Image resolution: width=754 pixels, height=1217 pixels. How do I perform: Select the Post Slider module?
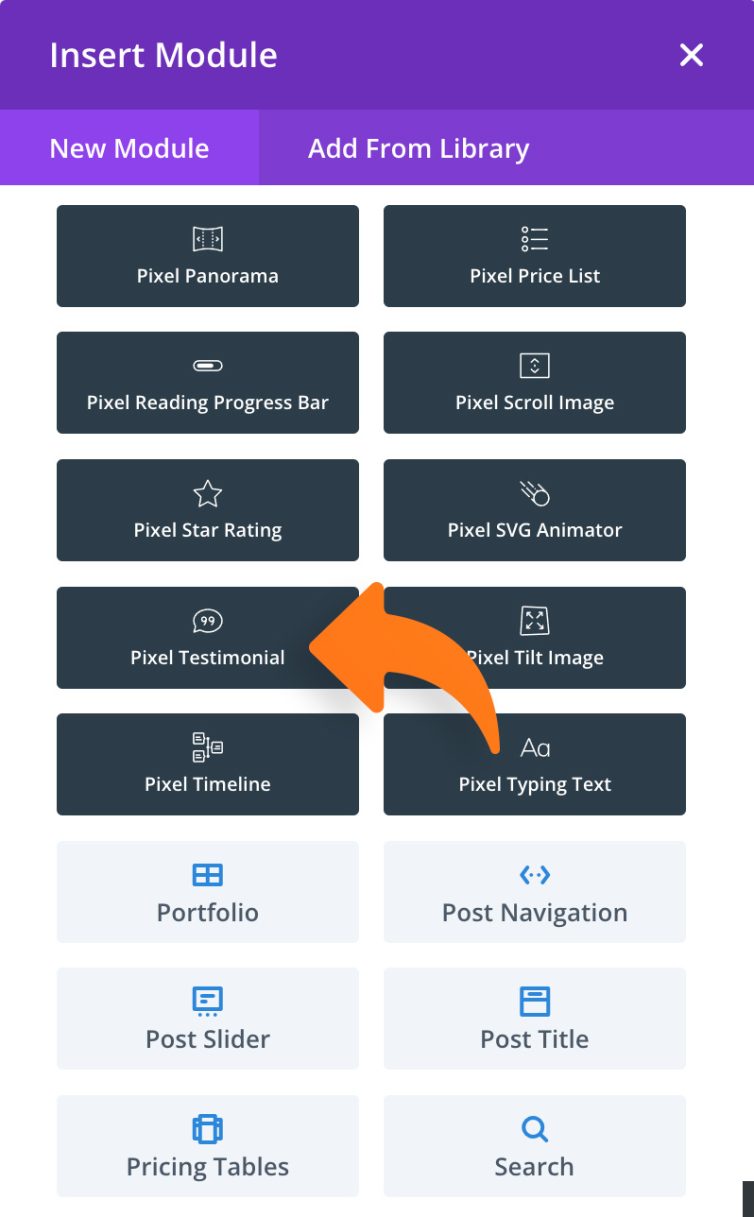pyautogui.click(x=207, y=1019)
